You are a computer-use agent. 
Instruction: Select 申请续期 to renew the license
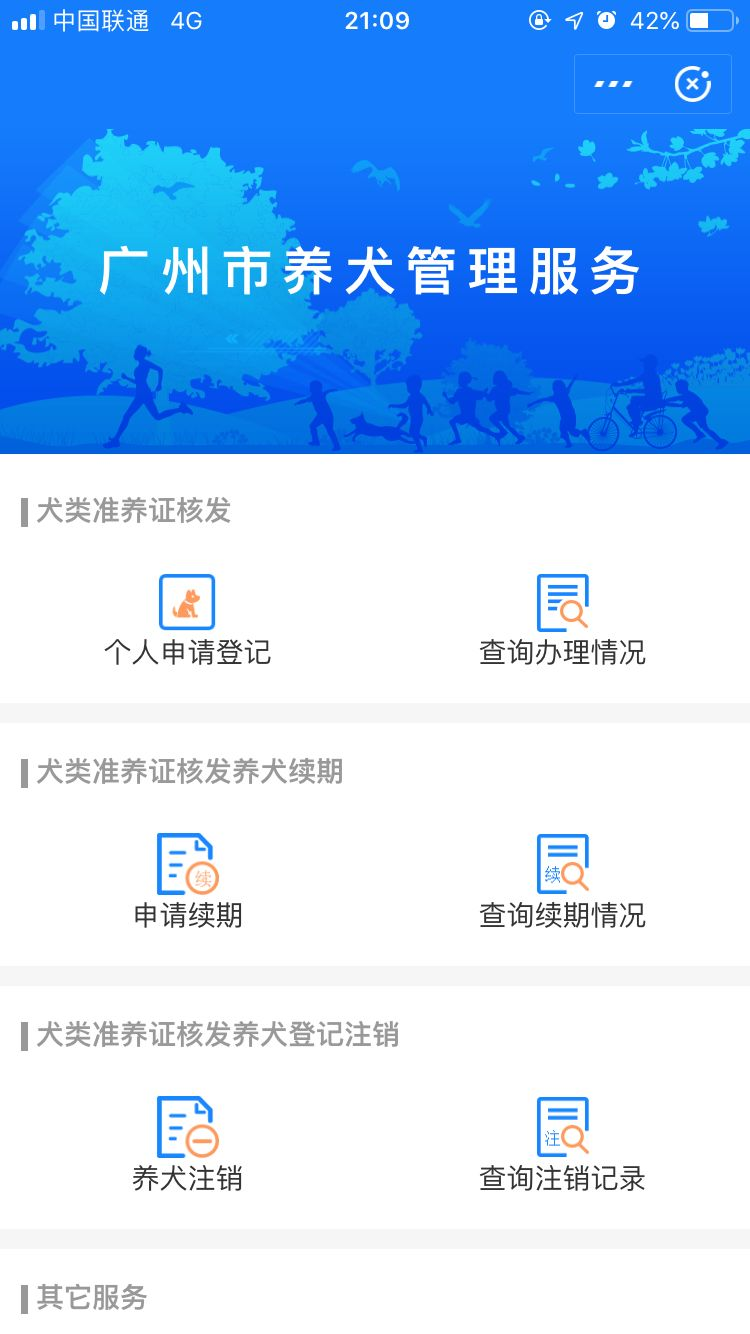(x=187, y=882)
